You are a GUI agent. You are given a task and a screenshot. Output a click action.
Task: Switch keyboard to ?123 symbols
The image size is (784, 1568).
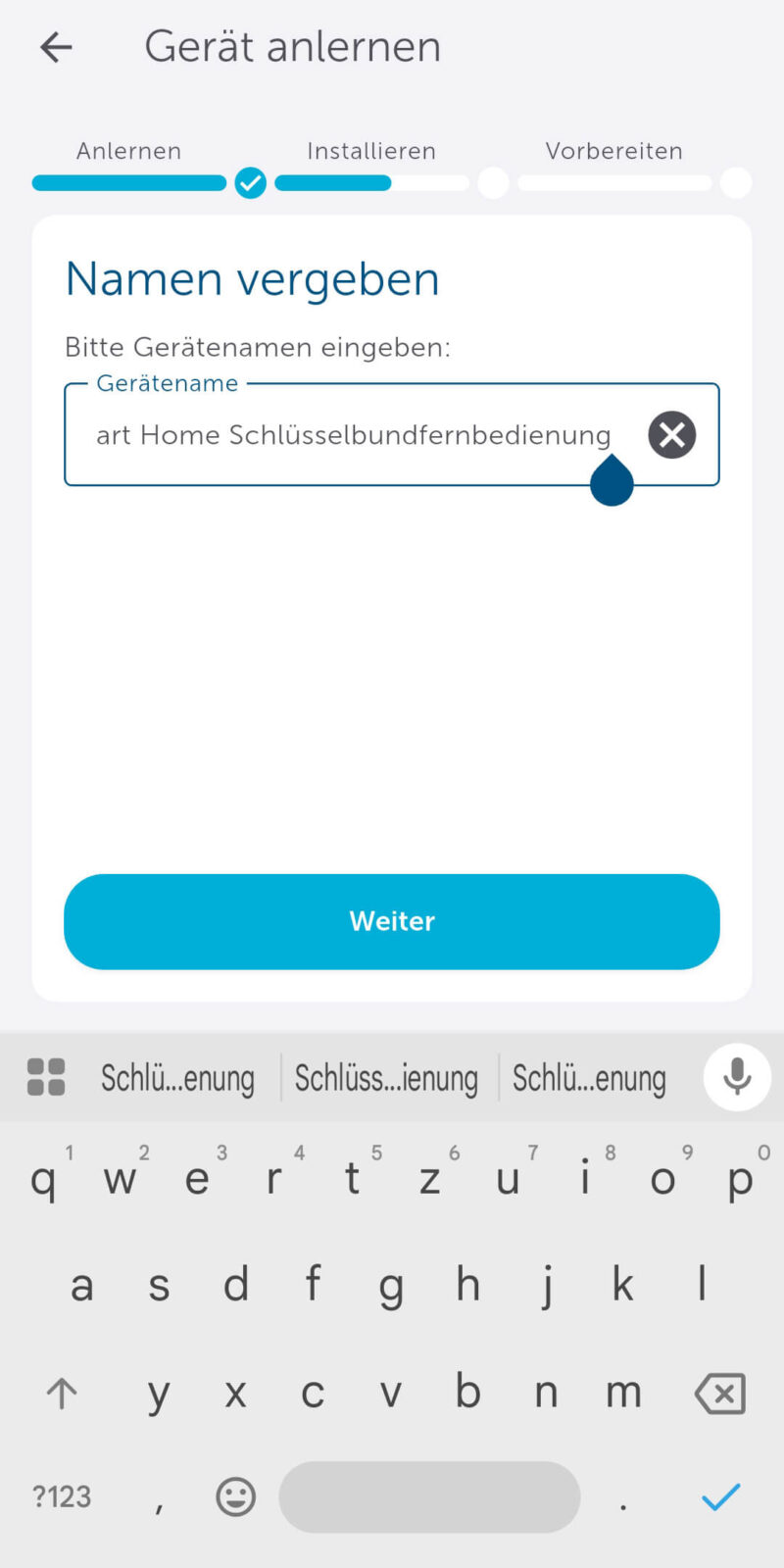tap(62, 1496)
